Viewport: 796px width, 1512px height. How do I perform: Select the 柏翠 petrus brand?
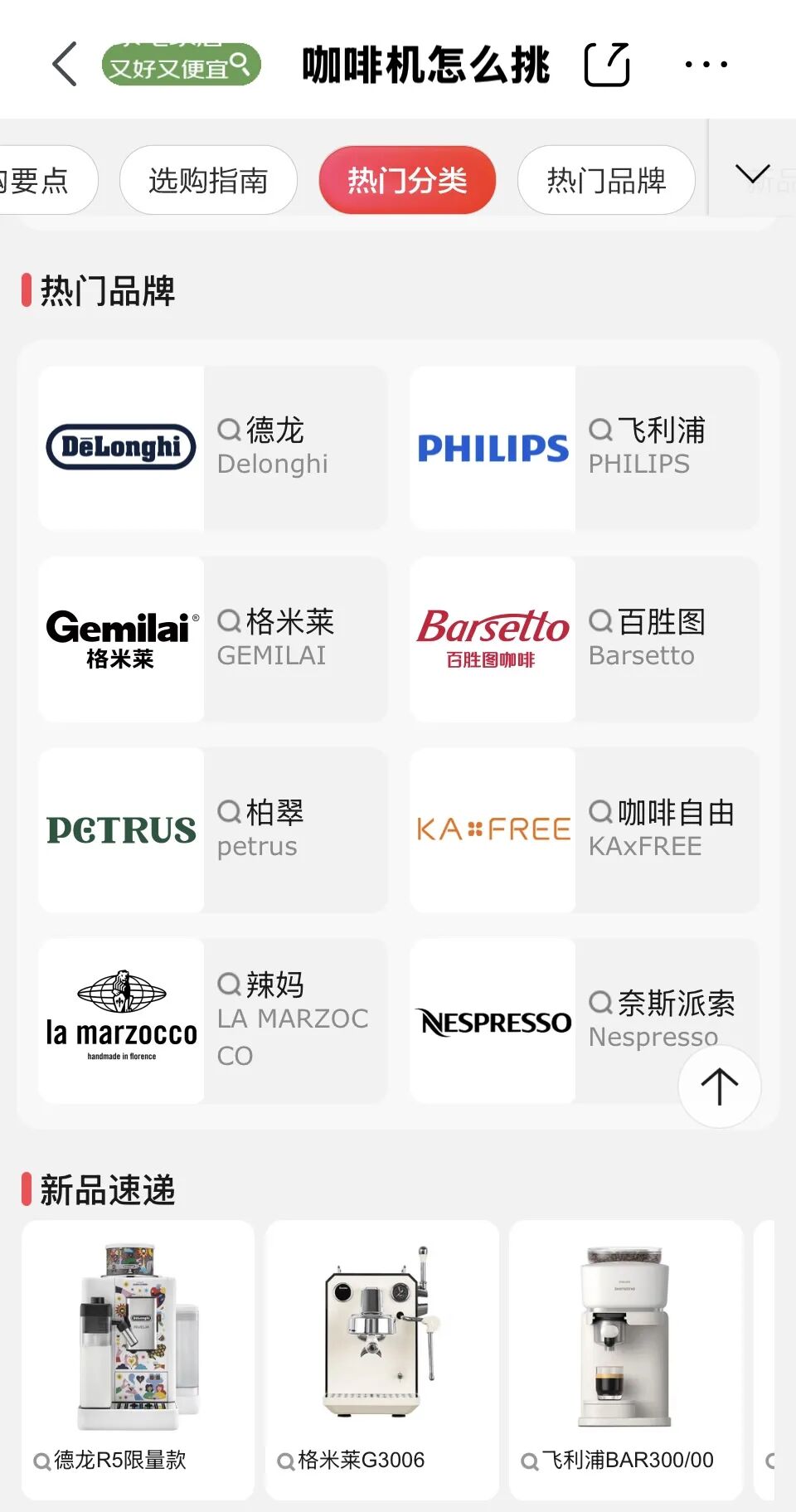pos(212,829)
